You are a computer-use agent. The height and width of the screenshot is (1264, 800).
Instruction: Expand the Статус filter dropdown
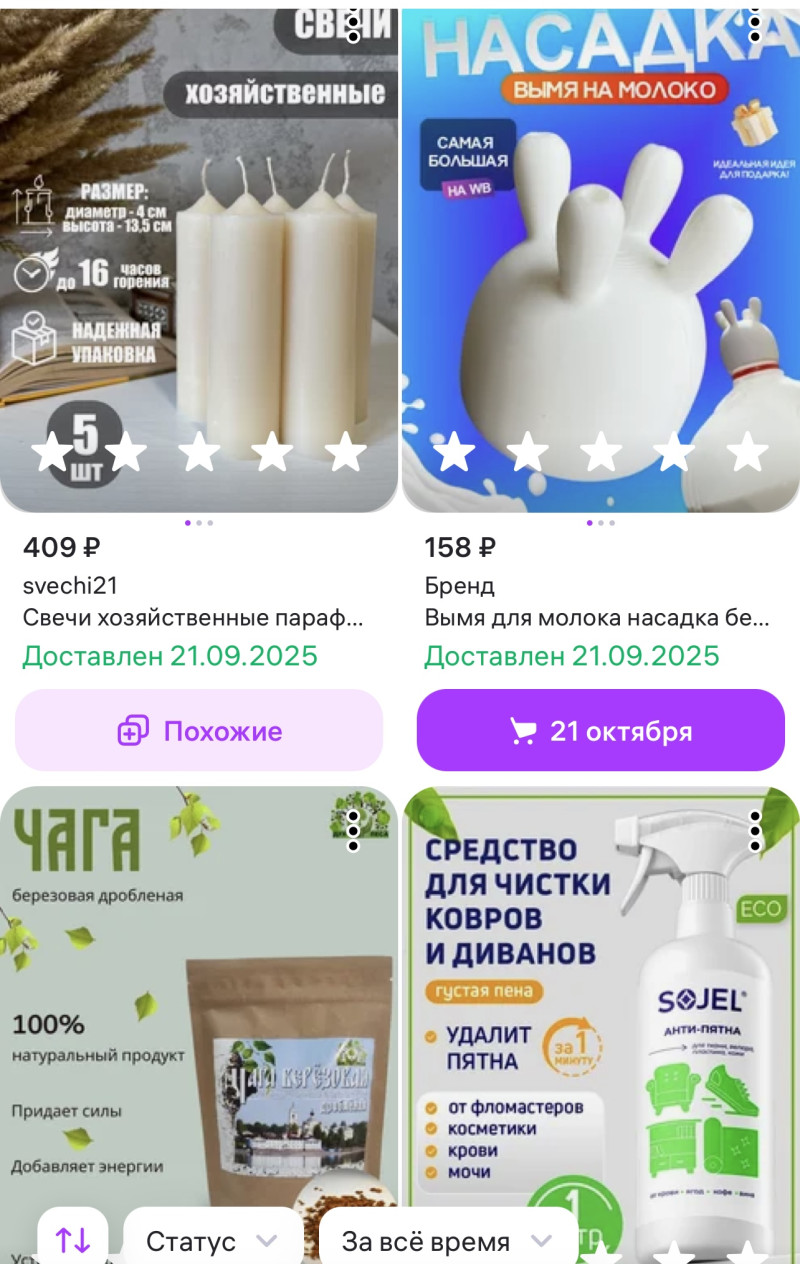pos(211,1241)
